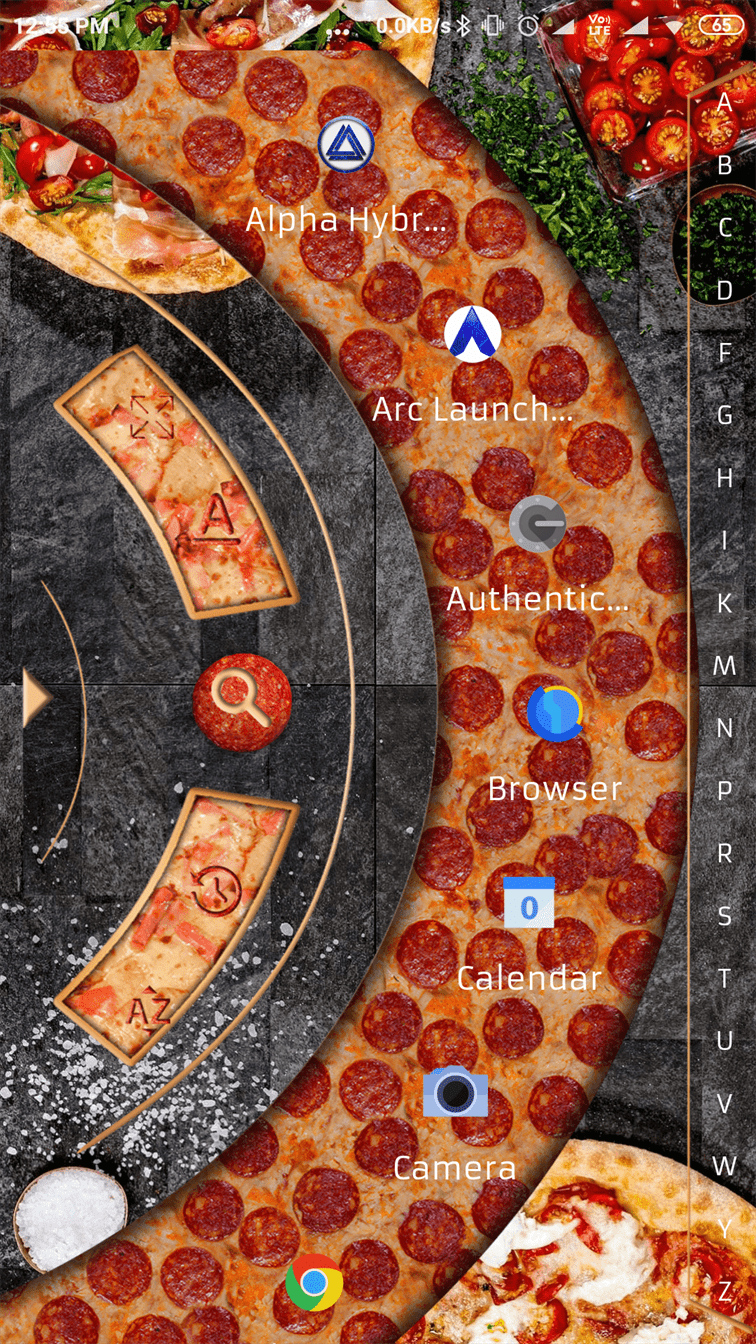Viewport: 756px width, 1344px height.
Task: Select letter T in the alphabet index
Action: (725, 977)
